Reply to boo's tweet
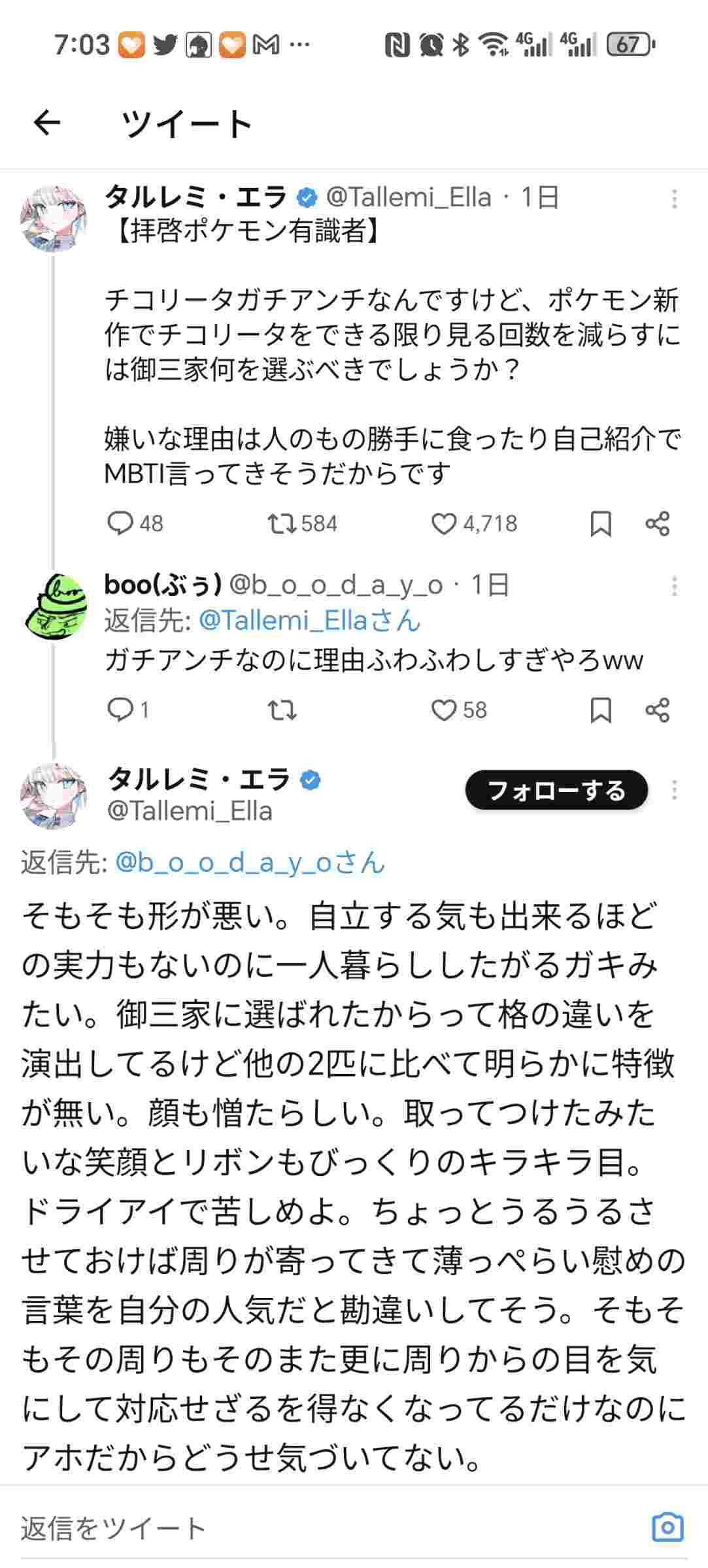This screenshot has width=708, height=1568. tap(120, 710)
